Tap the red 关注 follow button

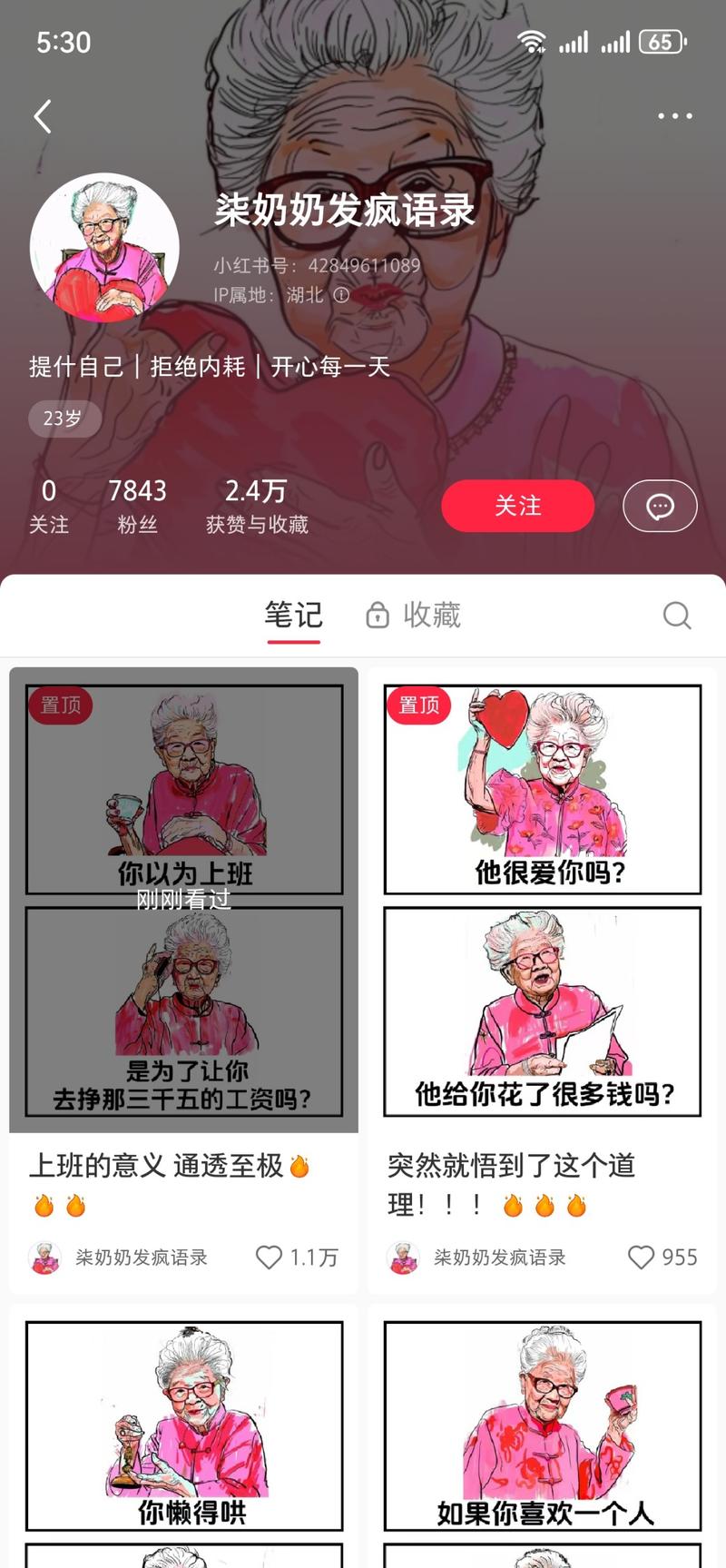[x=517, y=506]
